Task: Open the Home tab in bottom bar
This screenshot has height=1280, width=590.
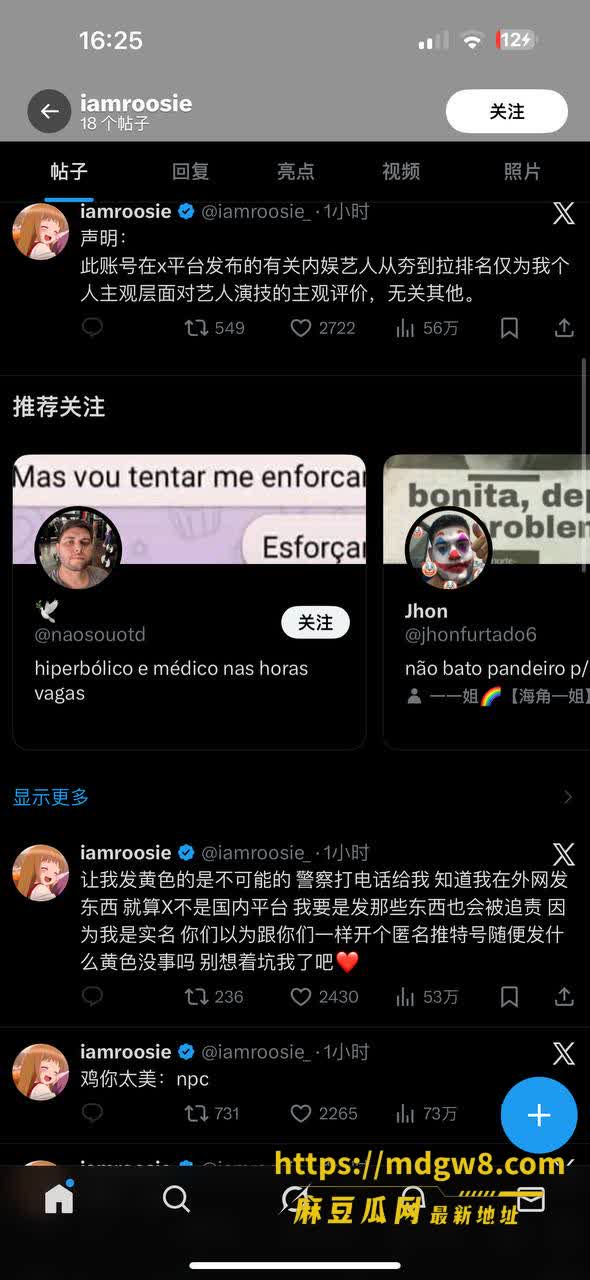Action: pos(59,1198)
